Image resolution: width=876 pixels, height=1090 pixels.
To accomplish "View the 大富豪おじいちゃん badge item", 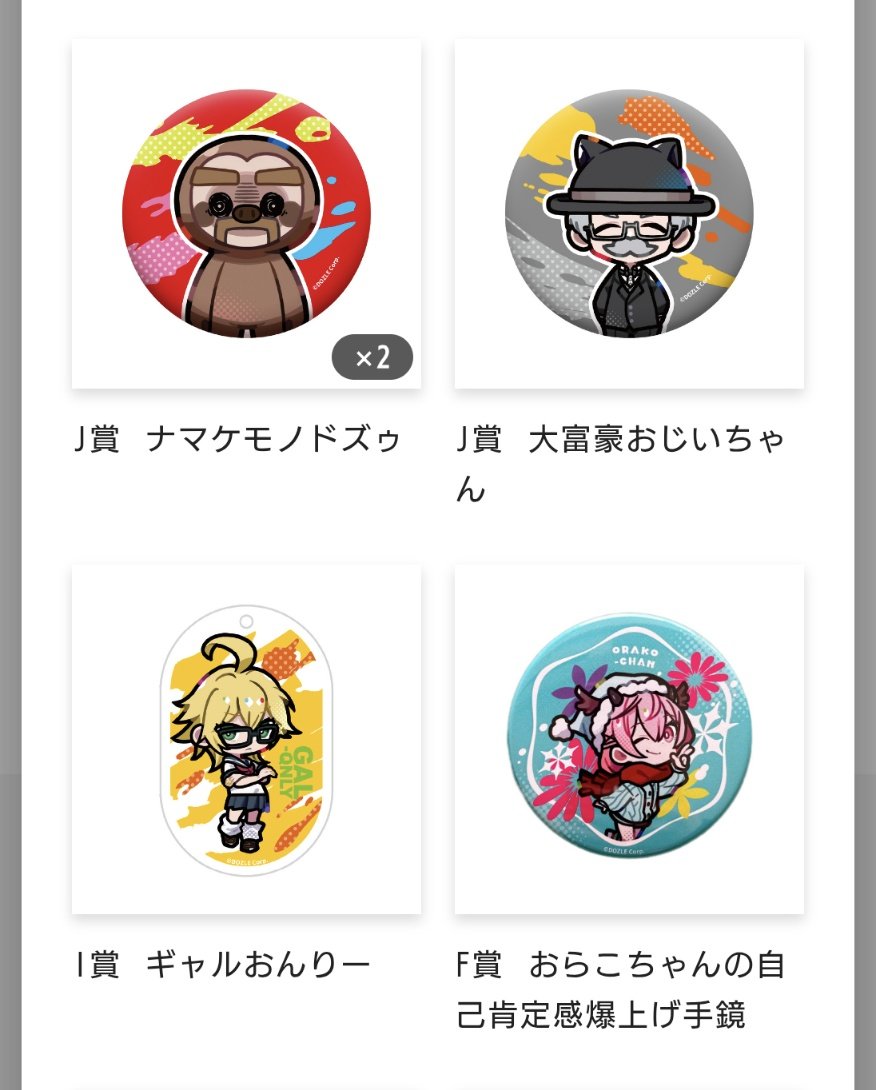I will tap(629, 214).
